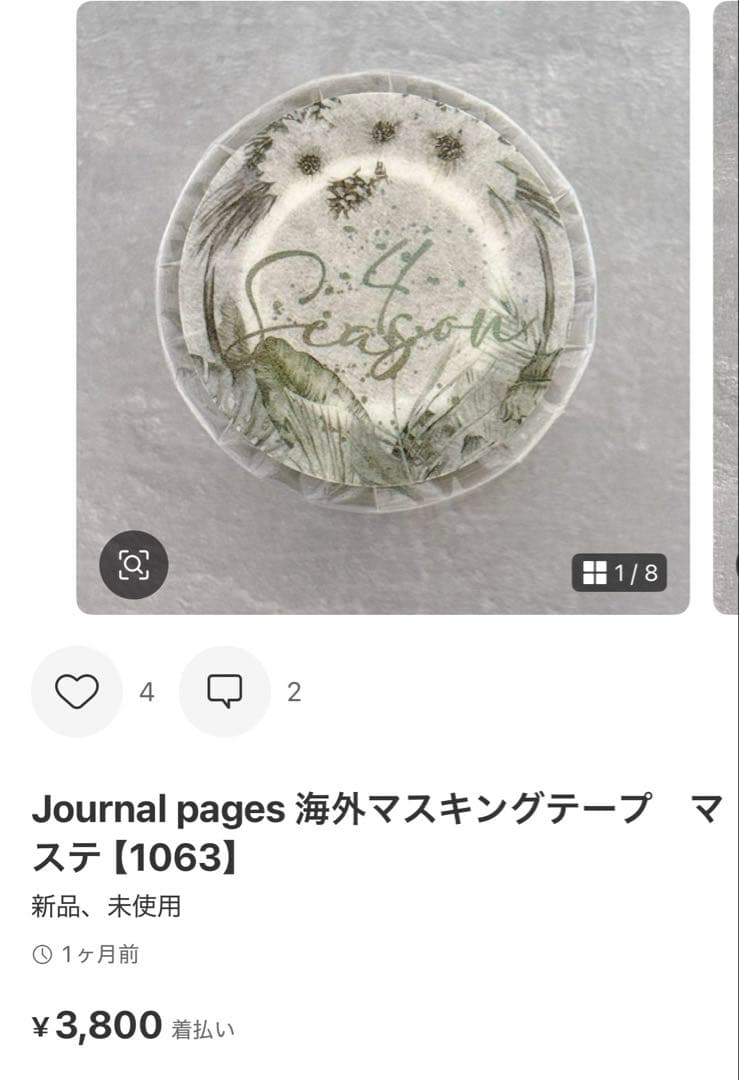739x1080 pixels.
Task: Click the clock icon beside 1ヶ月前
Action: pyautogui.click(x=40, y=955)
